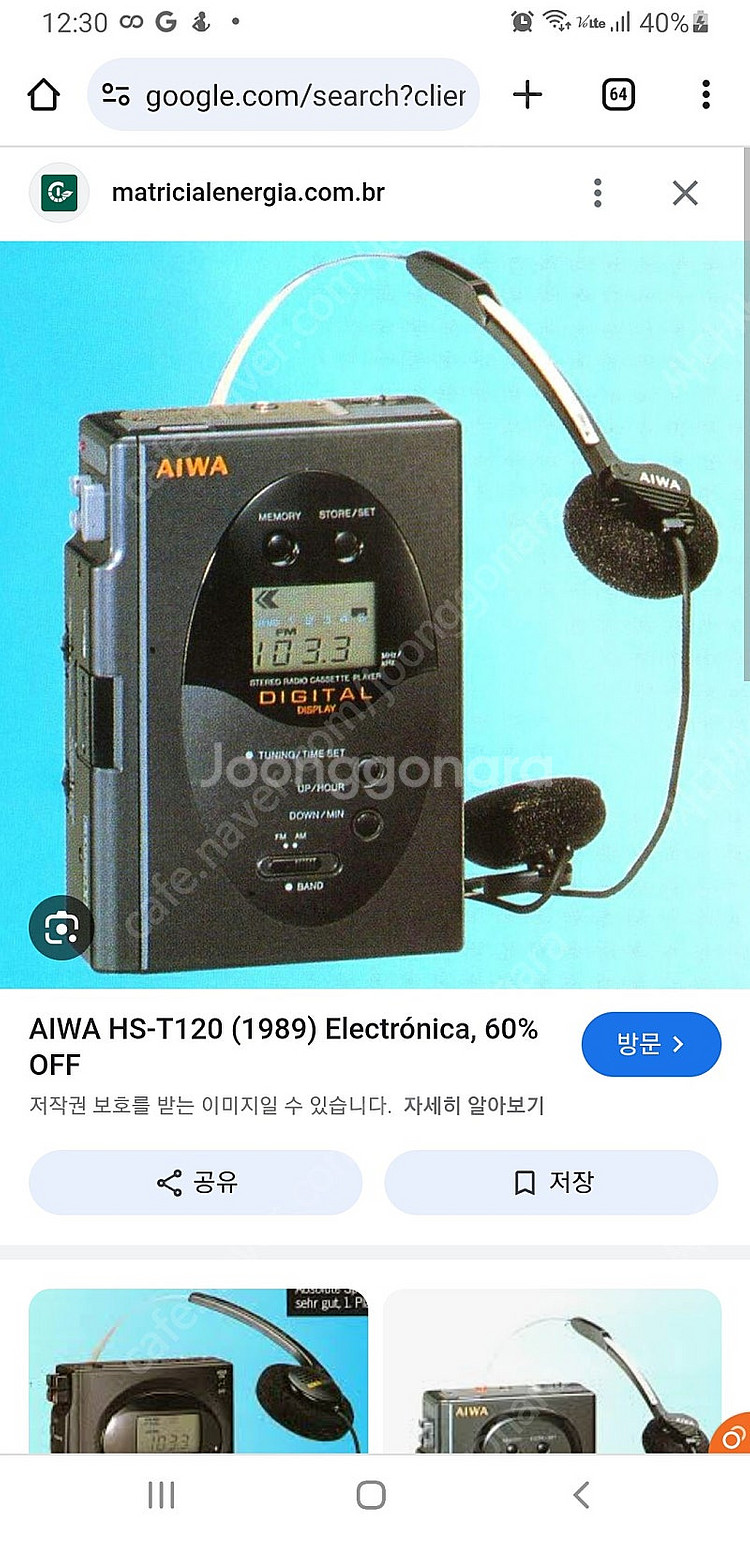Save this image with 저장
The height and width of the screenshot is (1541, 750).
pyautogui.click(x=551, y=1182)
